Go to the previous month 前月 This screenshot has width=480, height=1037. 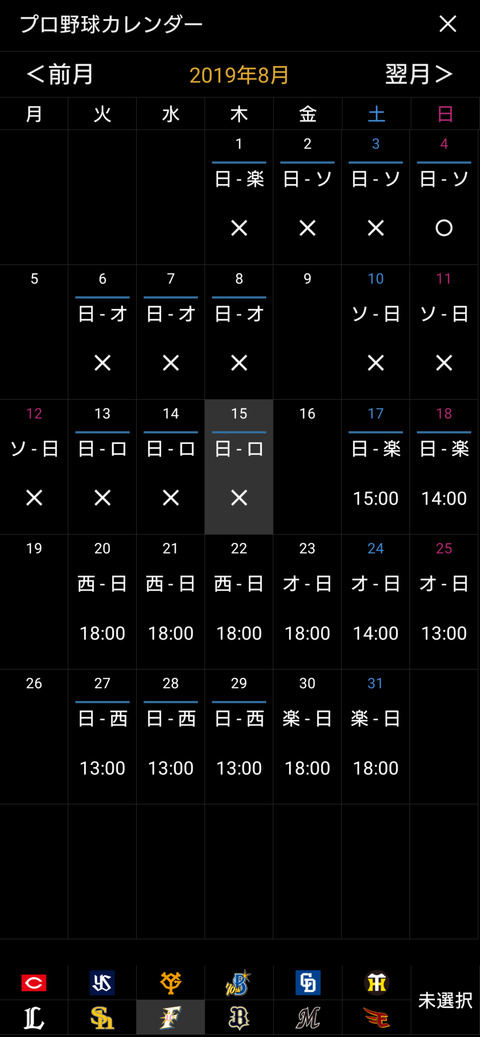[x=60, y=74]
